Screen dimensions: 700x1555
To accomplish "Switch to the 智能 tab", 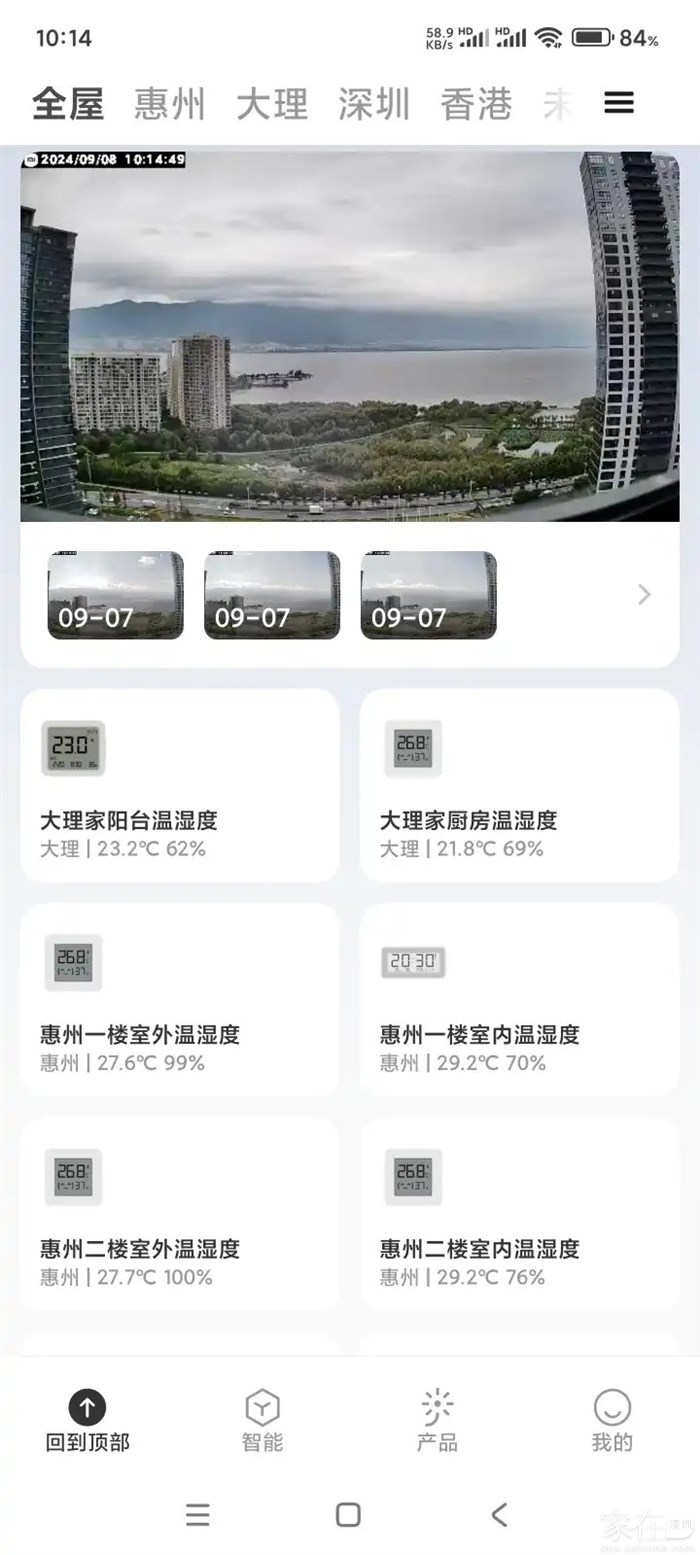I will pos(262,1420).
